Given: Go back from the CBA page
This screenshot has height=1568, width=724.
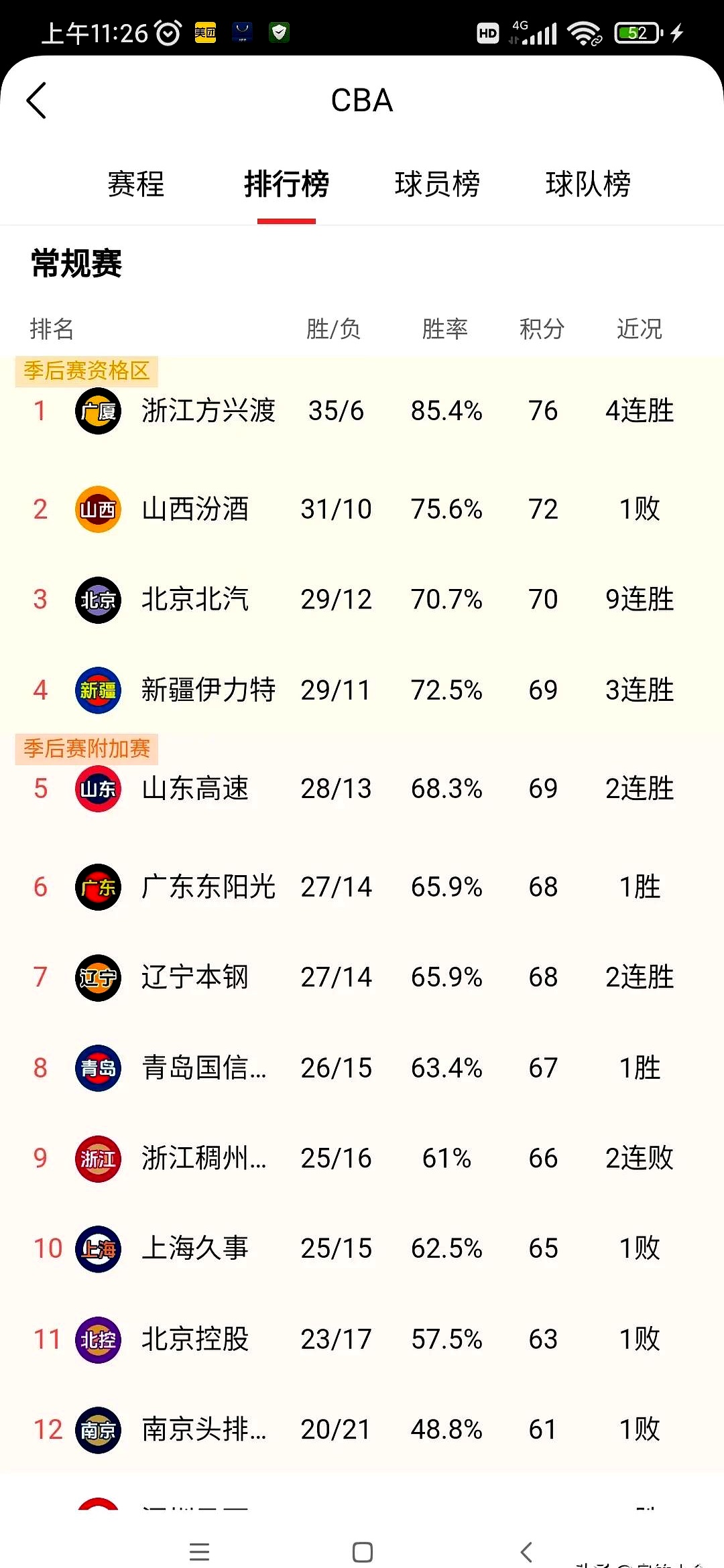Looking at the screenshot, I should click(37, 101).
